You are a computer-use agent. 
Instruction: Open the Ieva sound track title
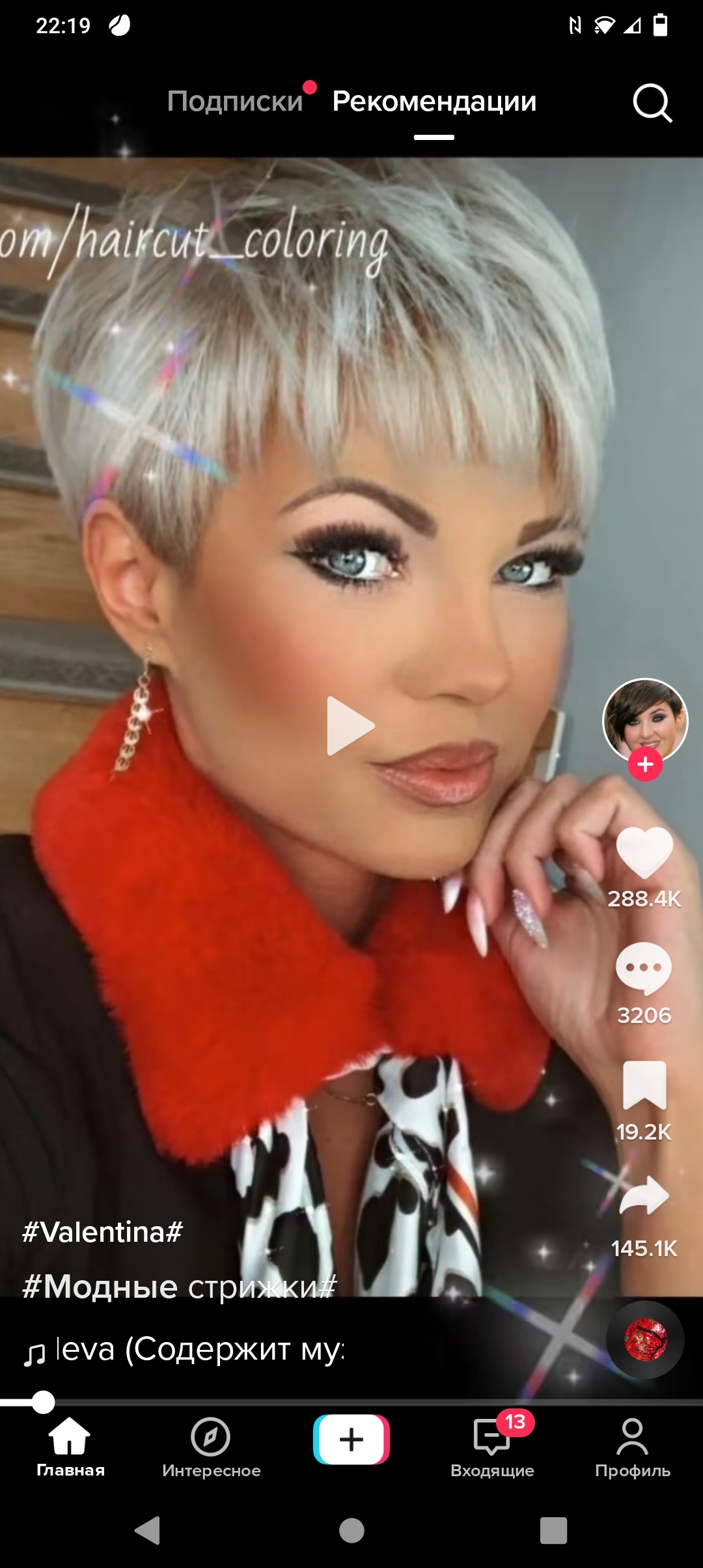199,1350
